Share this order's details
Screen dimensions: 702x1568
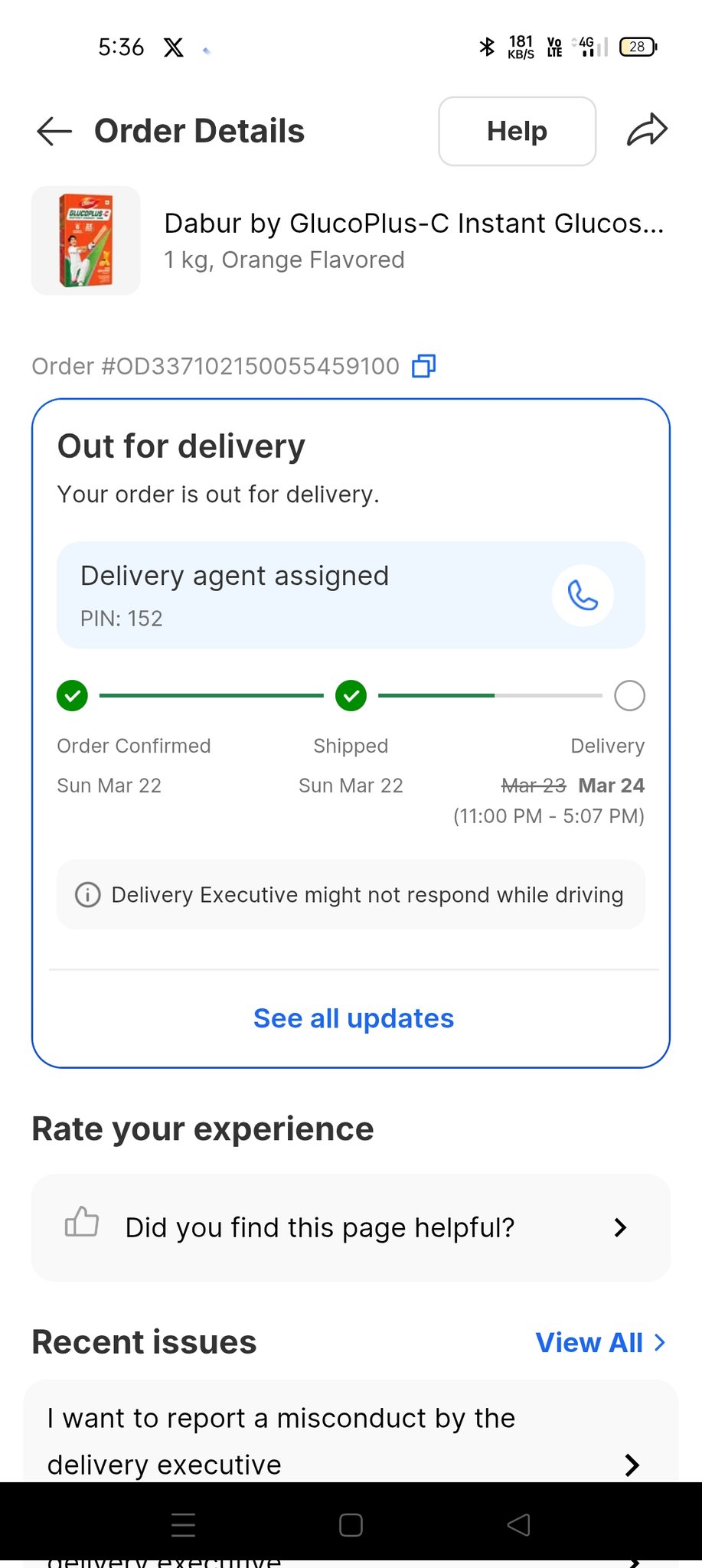[x=647, y=130]
